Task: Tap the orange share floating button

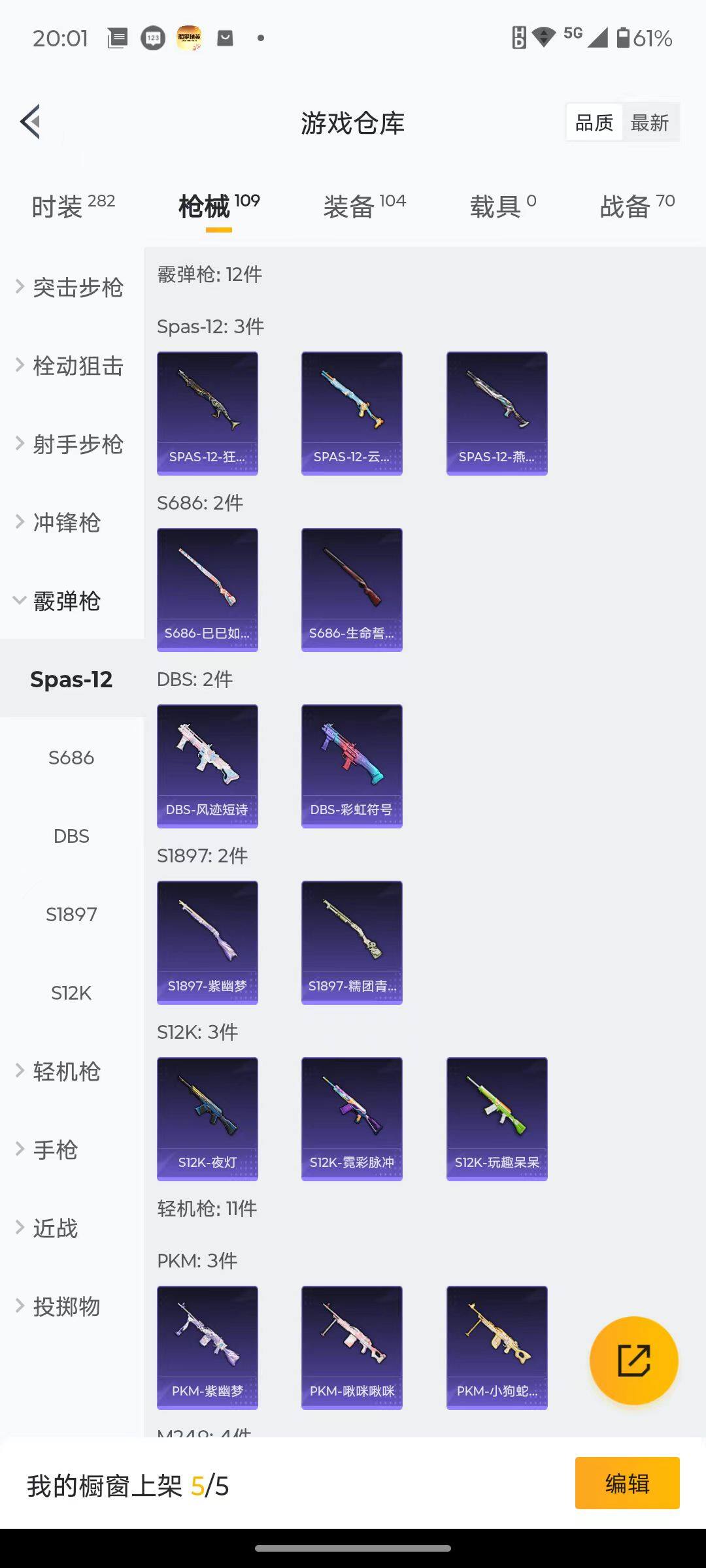Action: click(633, 1360)
